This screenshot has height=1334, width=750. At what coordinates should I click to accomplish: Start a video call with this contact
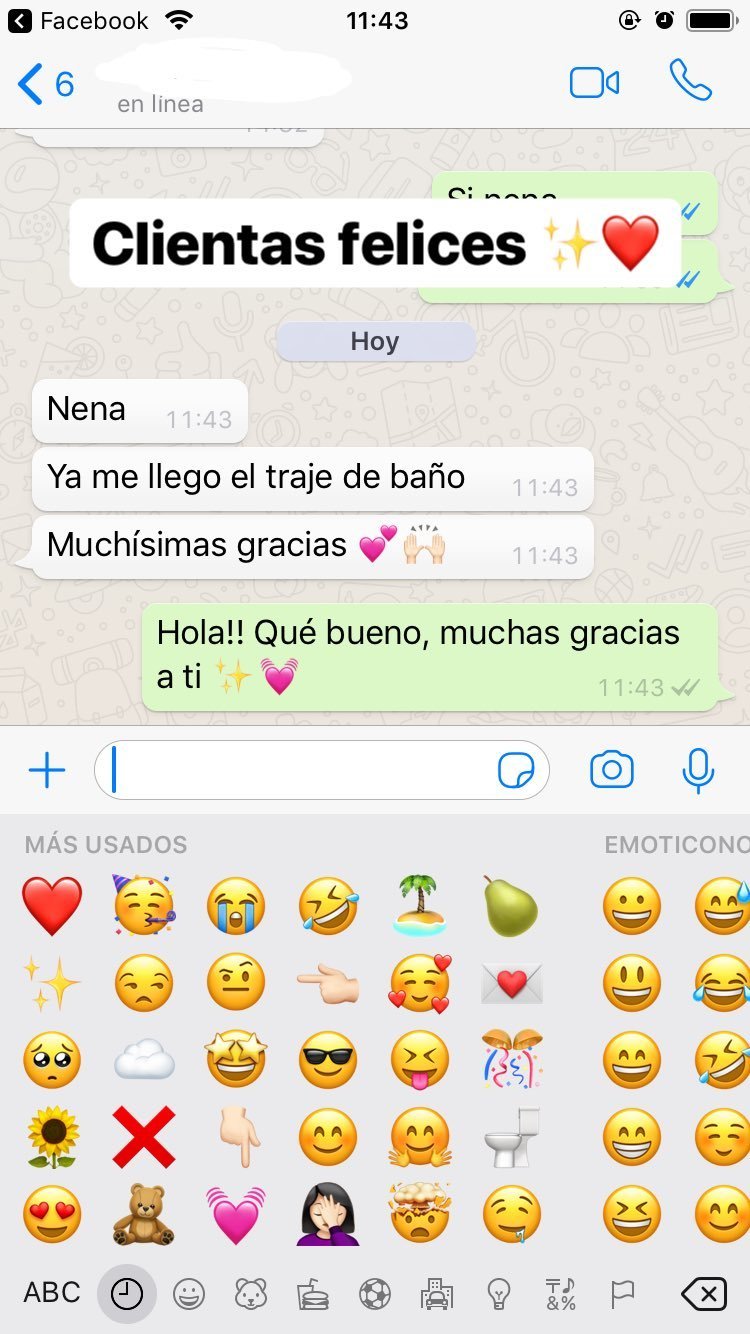(x=594, y=83)
